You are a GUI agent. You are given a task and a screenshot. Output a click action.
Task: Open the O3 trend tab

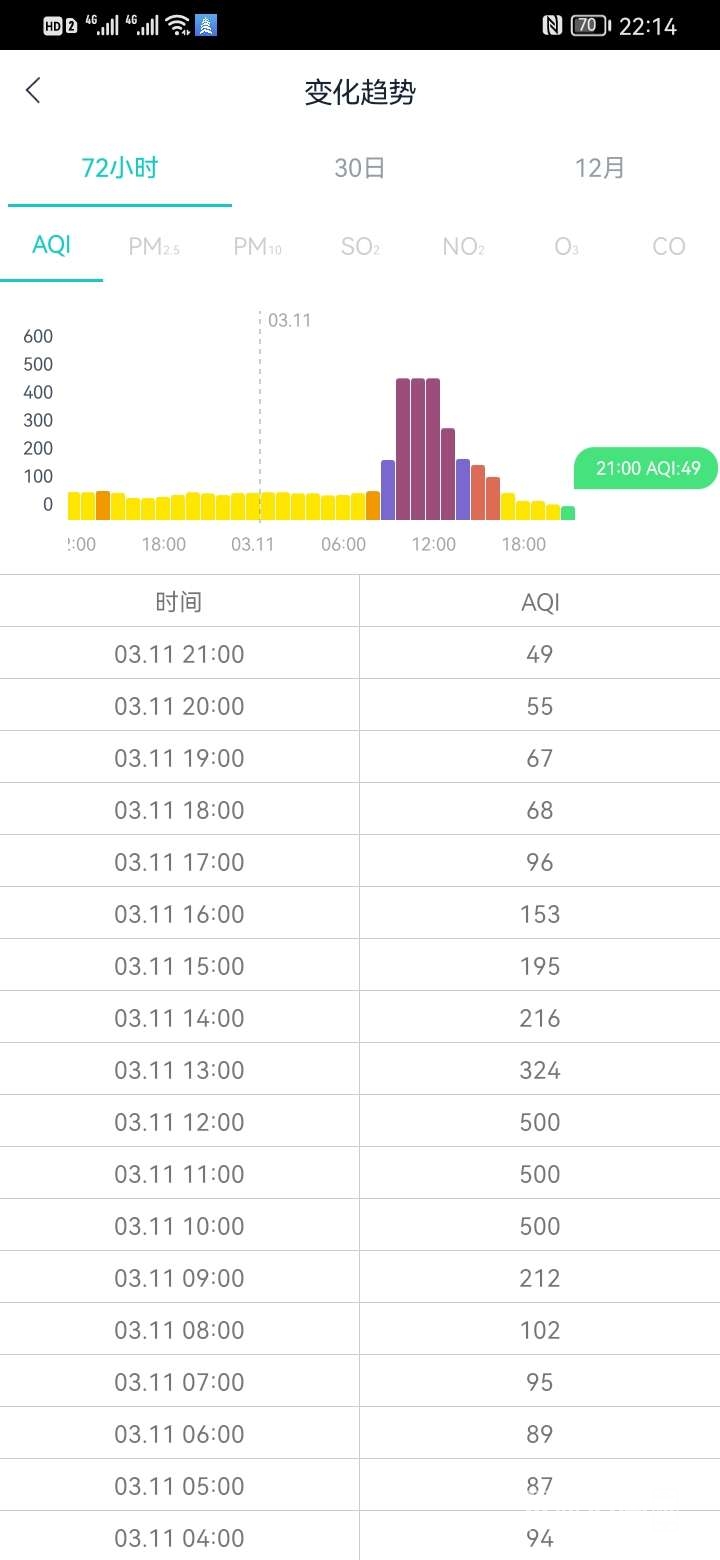[566, 246]
